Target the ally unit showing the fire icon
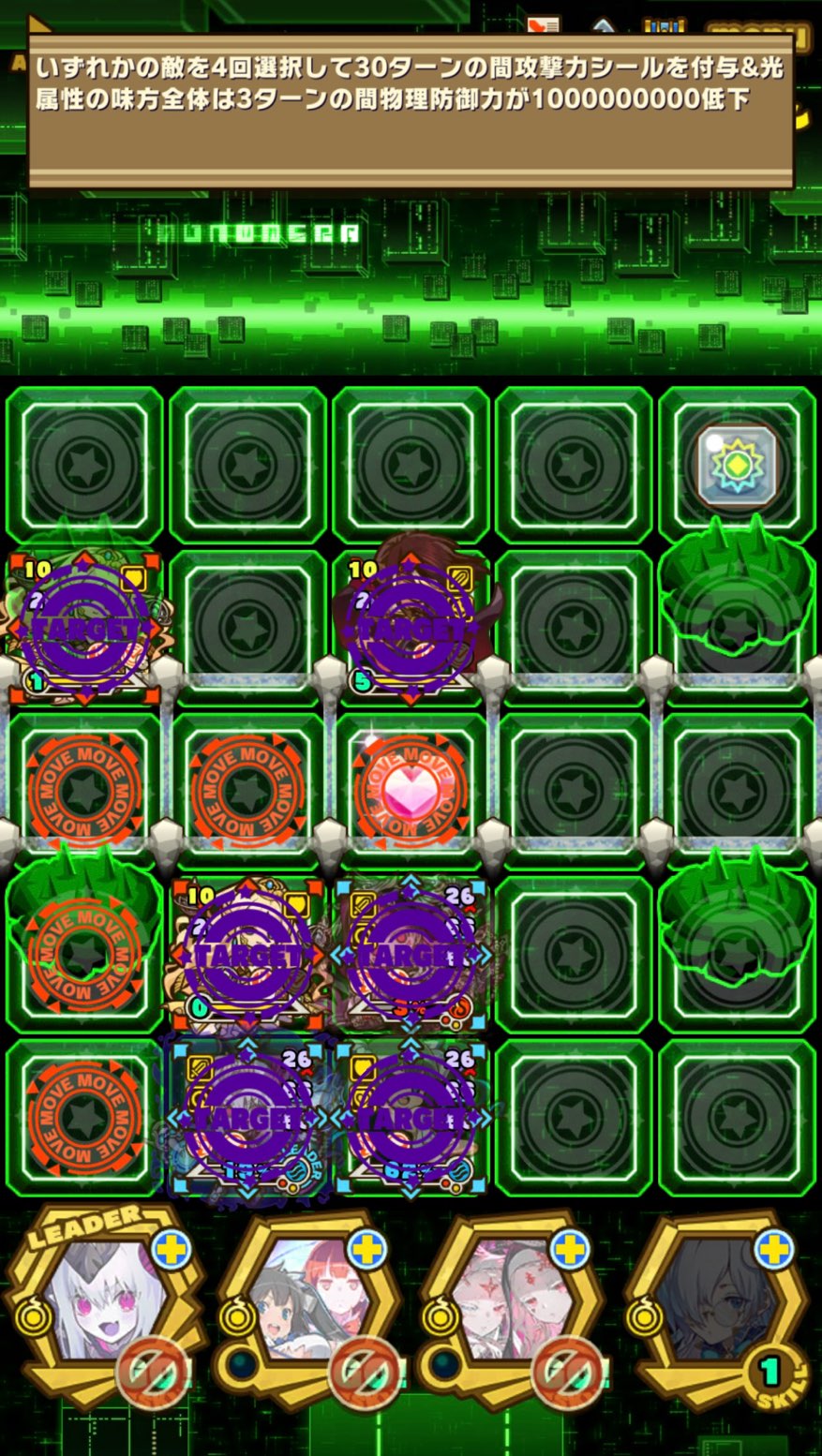The width and height of the screenshot is (822, 1456). pyautogui.click(x=410, y=955)
